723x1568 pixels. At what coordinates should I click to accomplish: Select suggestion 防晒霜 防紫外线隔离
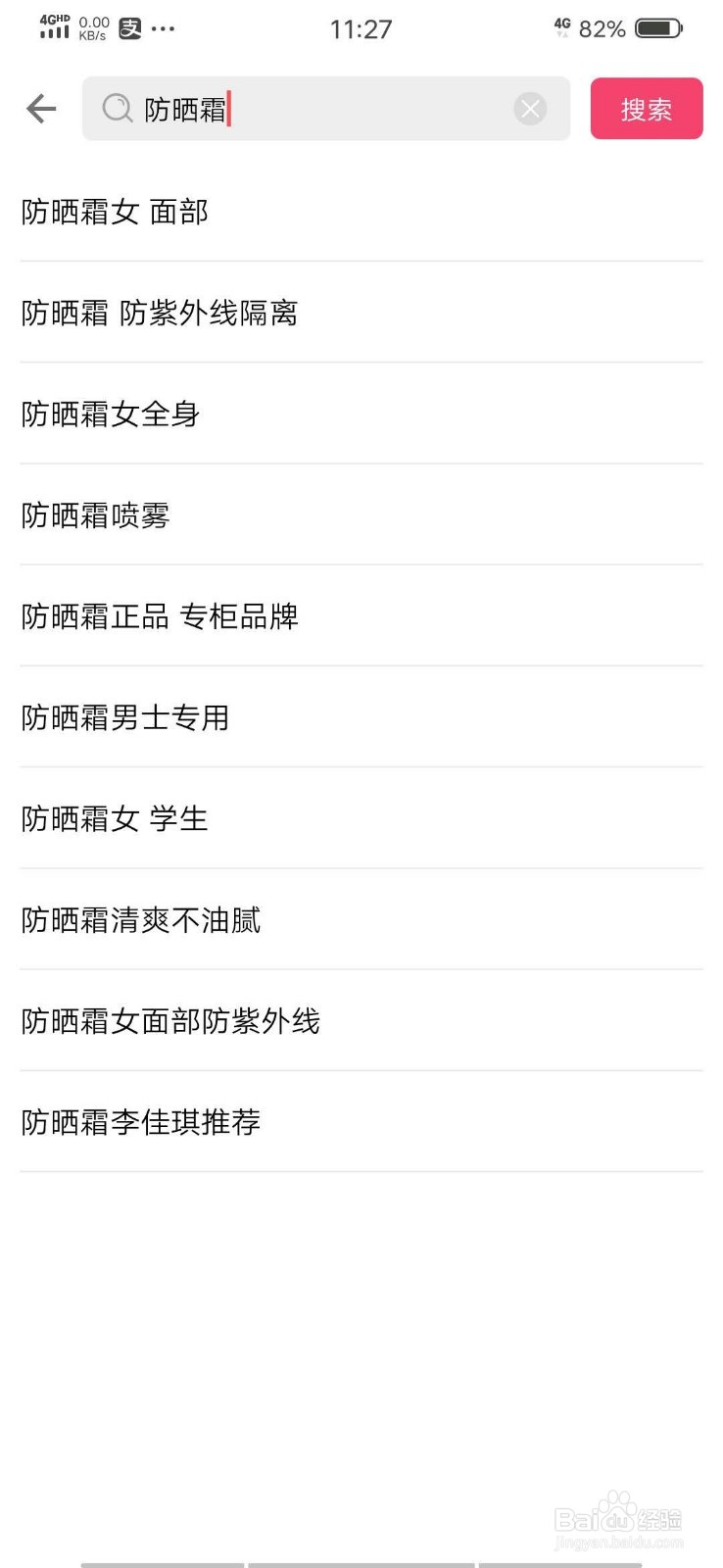coord(162,313)
